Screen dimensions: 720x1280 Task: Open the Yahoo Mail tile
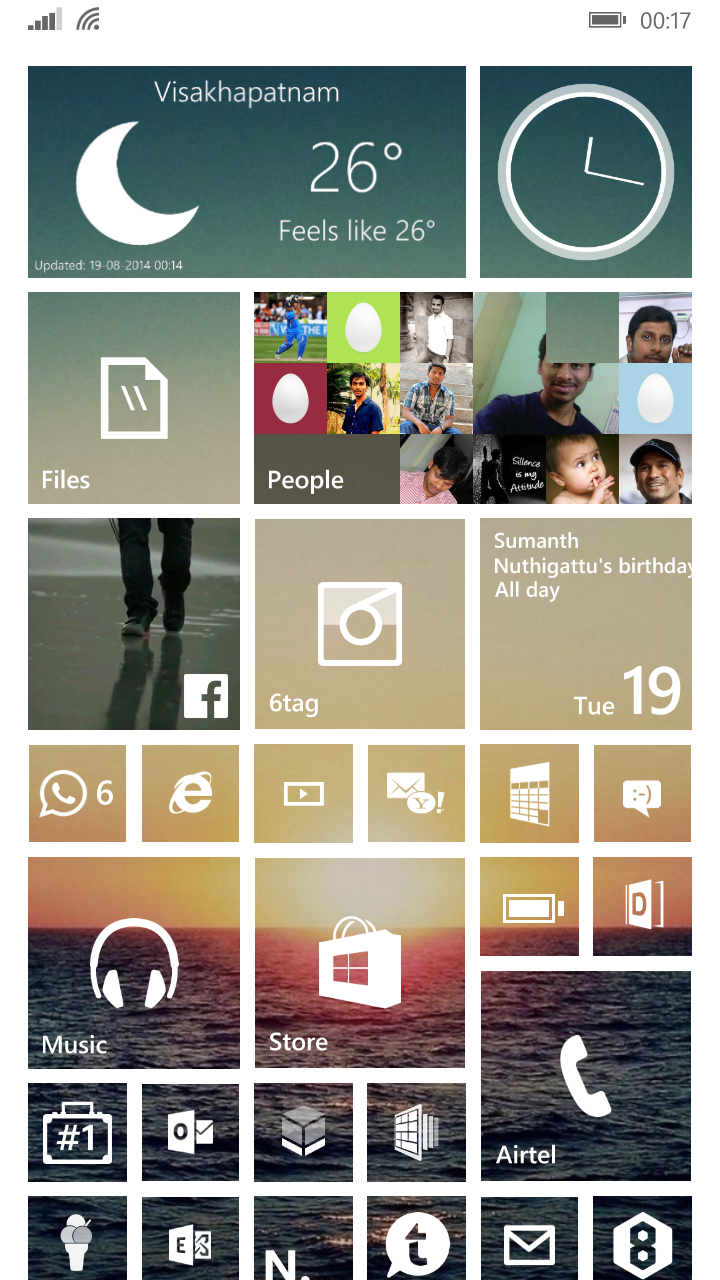click(x=416, y=794)
